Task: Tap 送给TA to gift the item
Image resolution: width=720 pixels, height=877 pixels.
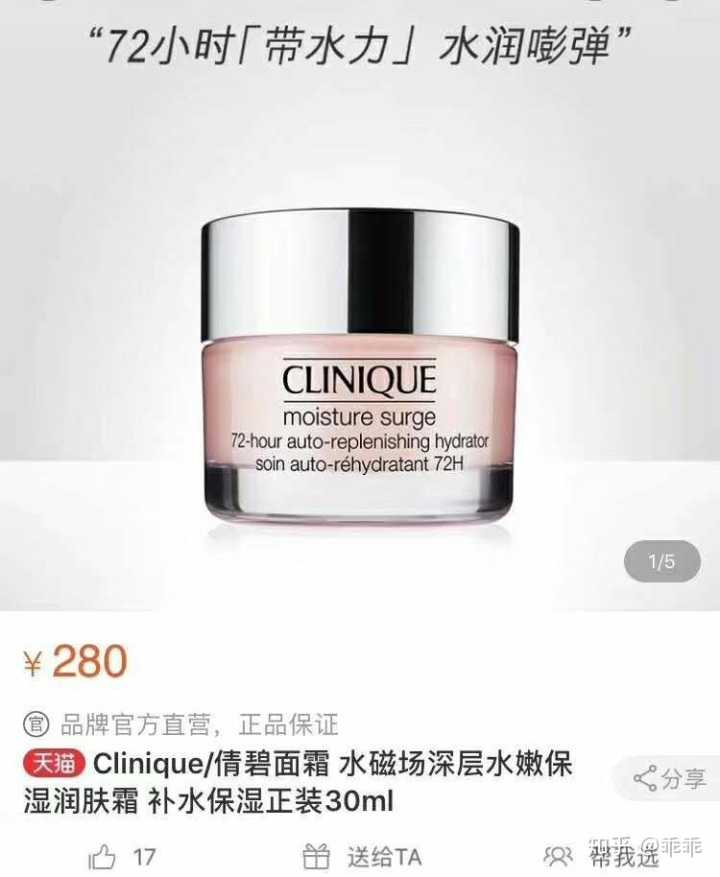Action: click(362, 856)
